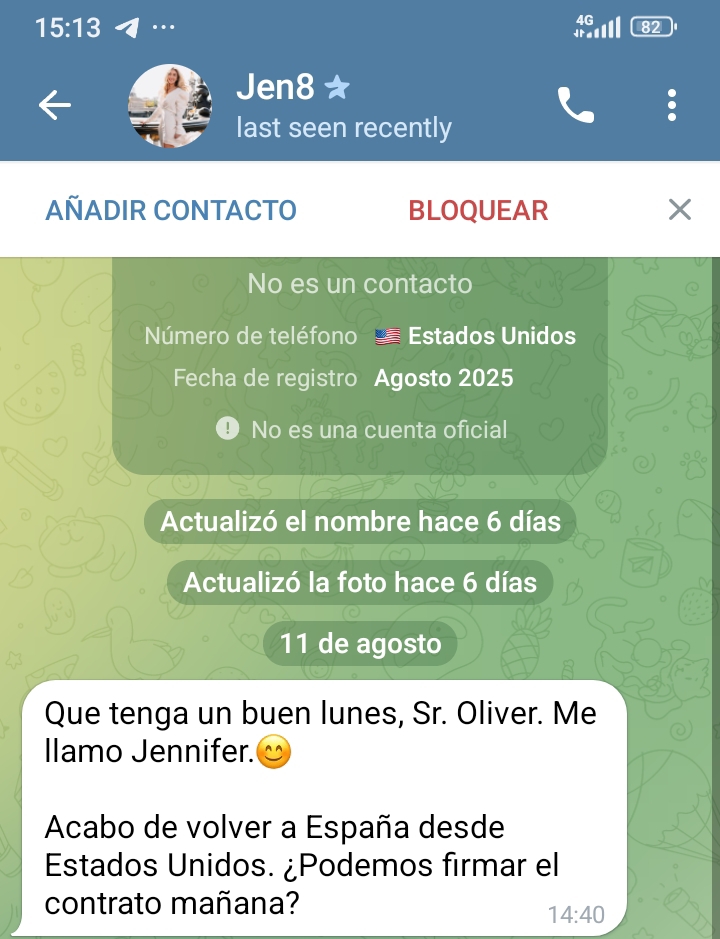Tap AÑADIR CONTACTO to add contact
The height and width of the screenshot is (939, 720).
[171, 210]
